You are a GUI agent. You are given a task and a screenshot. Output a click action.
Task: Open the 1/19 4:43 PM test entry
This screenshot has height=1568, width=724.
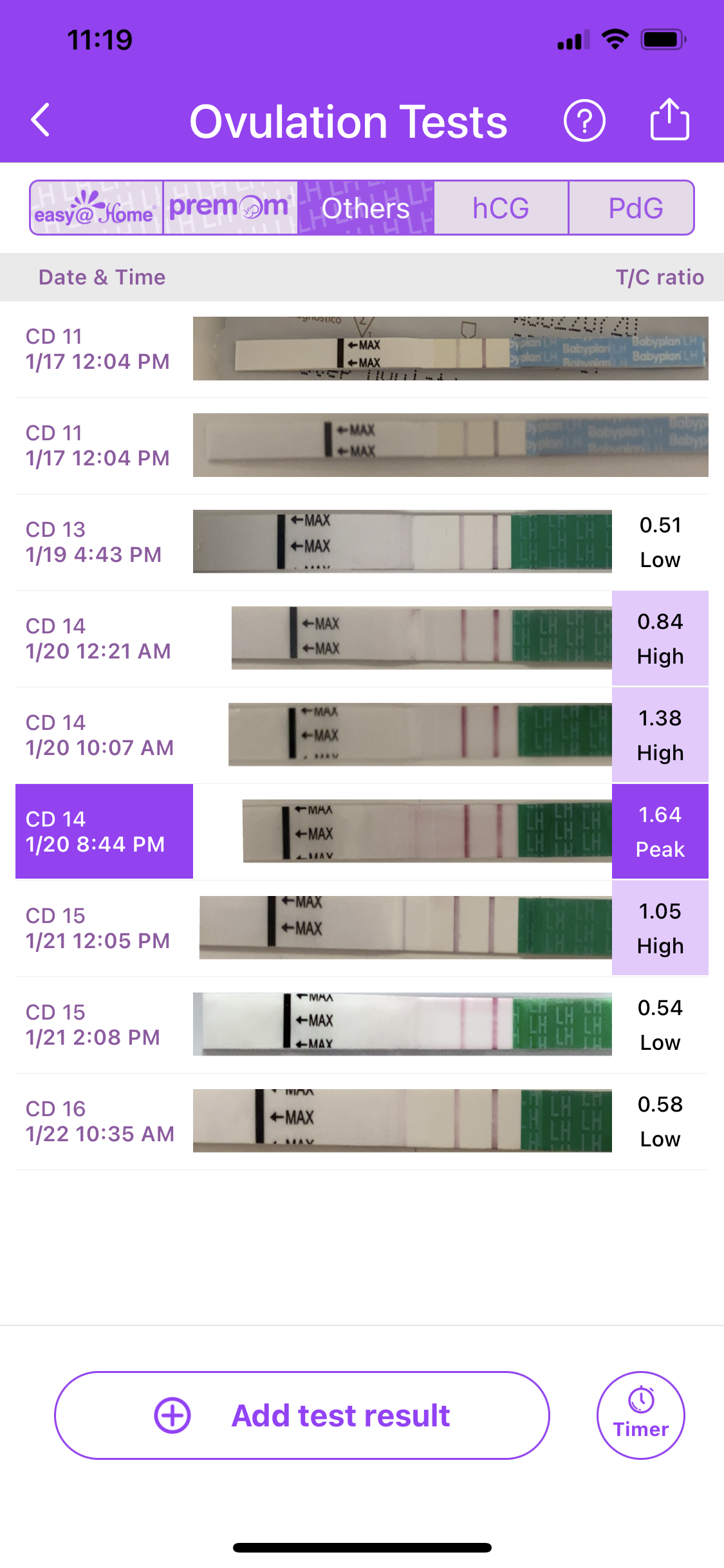coord(360,542)
